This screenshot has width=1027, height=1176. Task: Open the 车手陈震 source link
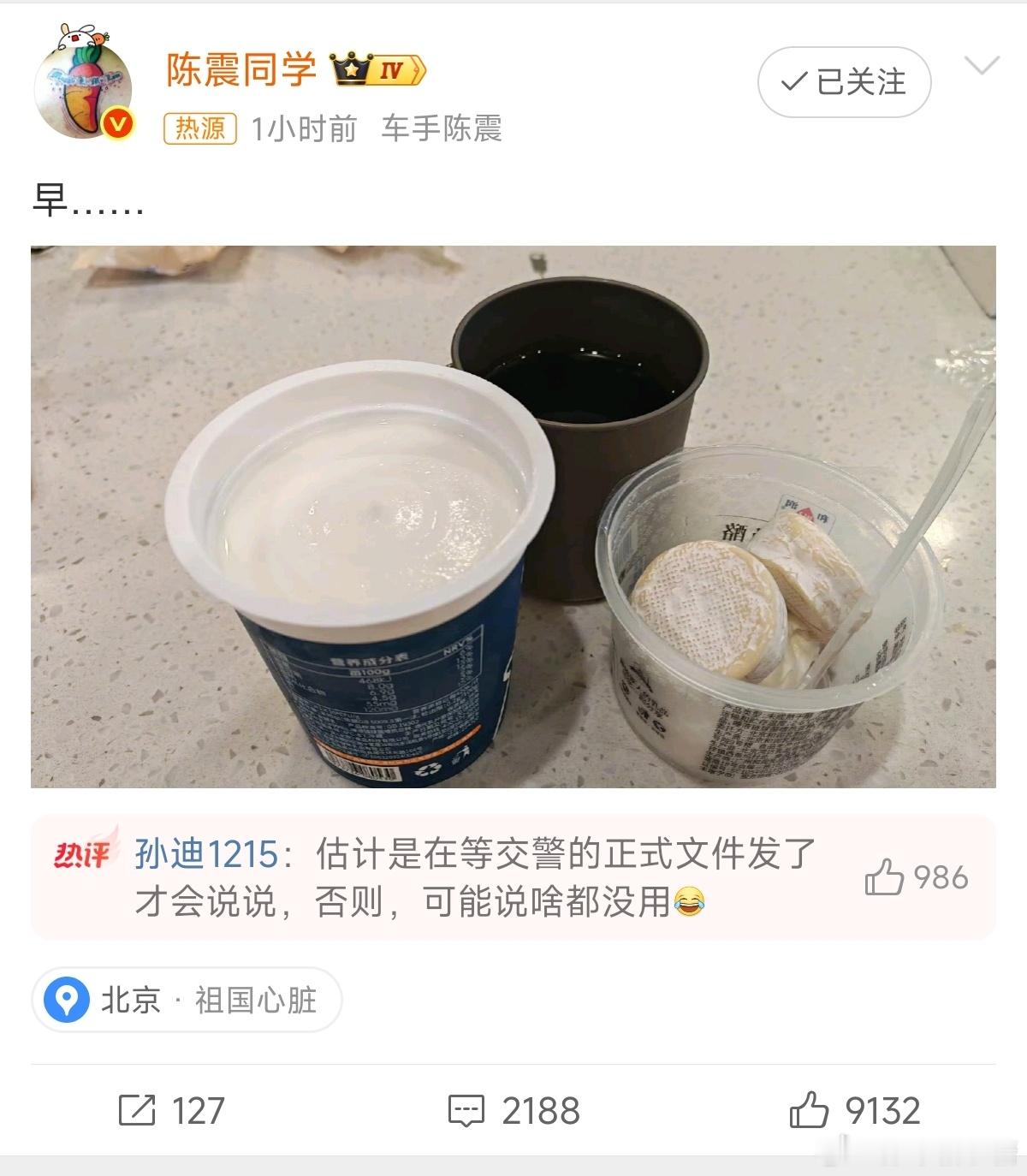442,128
